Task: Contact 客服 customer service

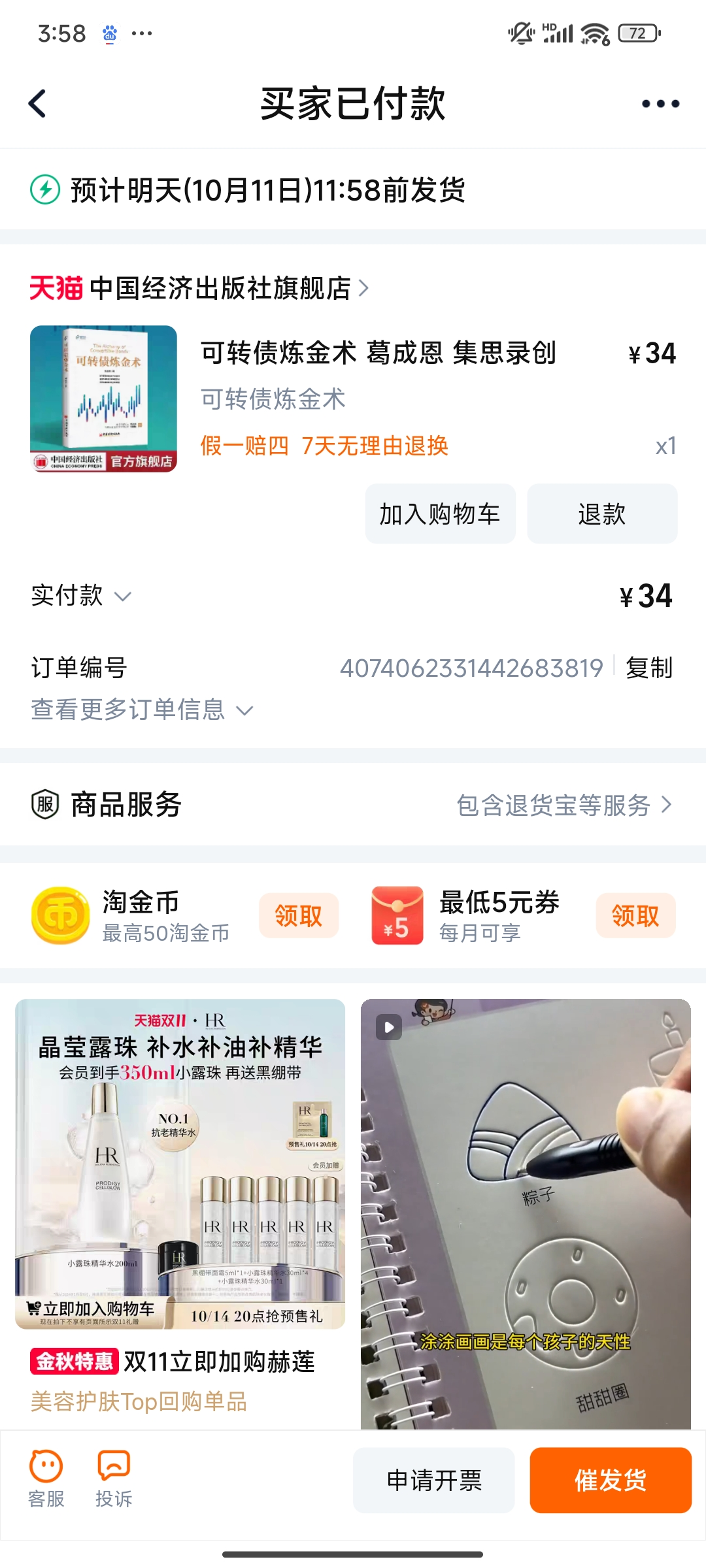Action: tap(46, 1479)
